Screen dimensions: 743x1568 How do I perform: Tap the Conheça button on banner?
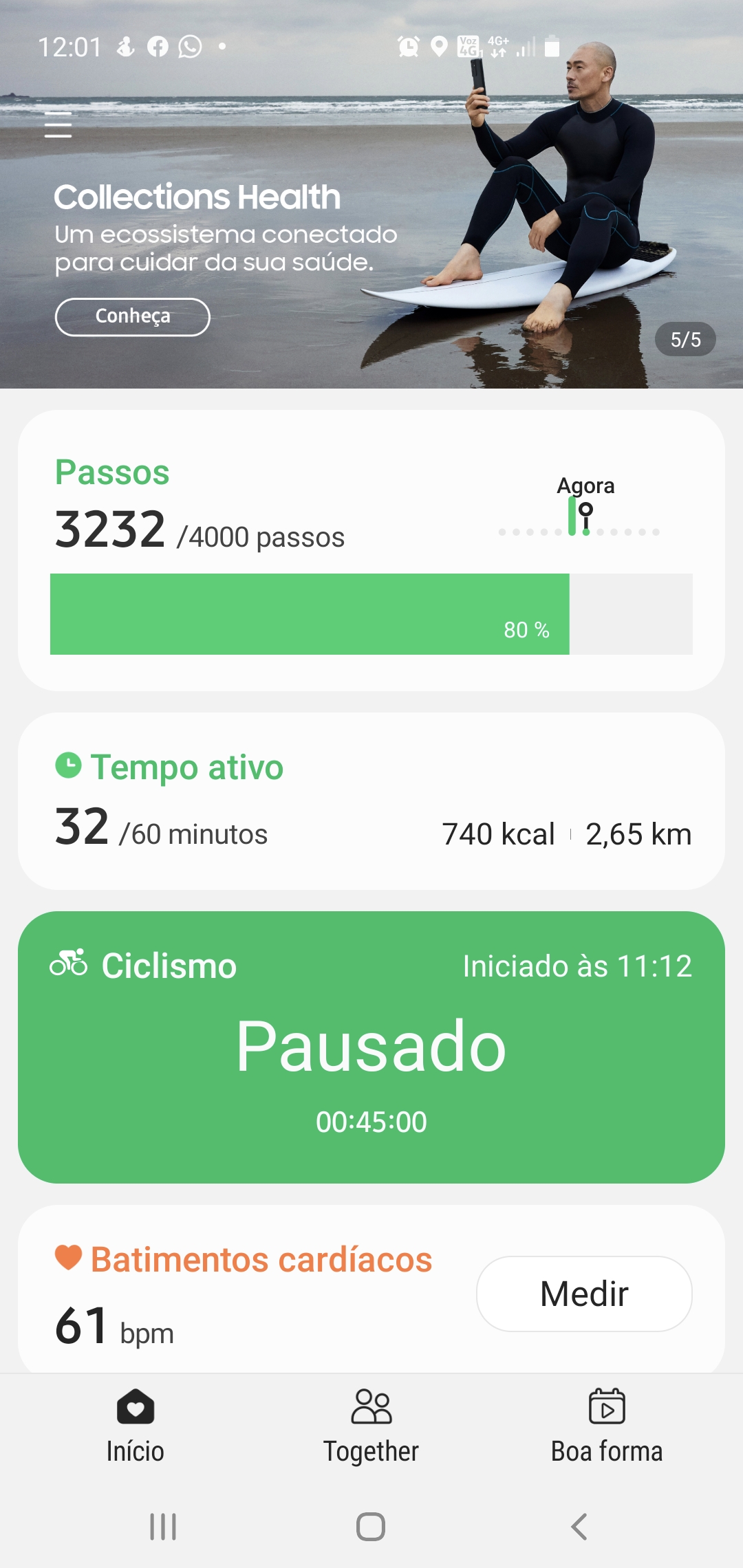pos(132,317)
